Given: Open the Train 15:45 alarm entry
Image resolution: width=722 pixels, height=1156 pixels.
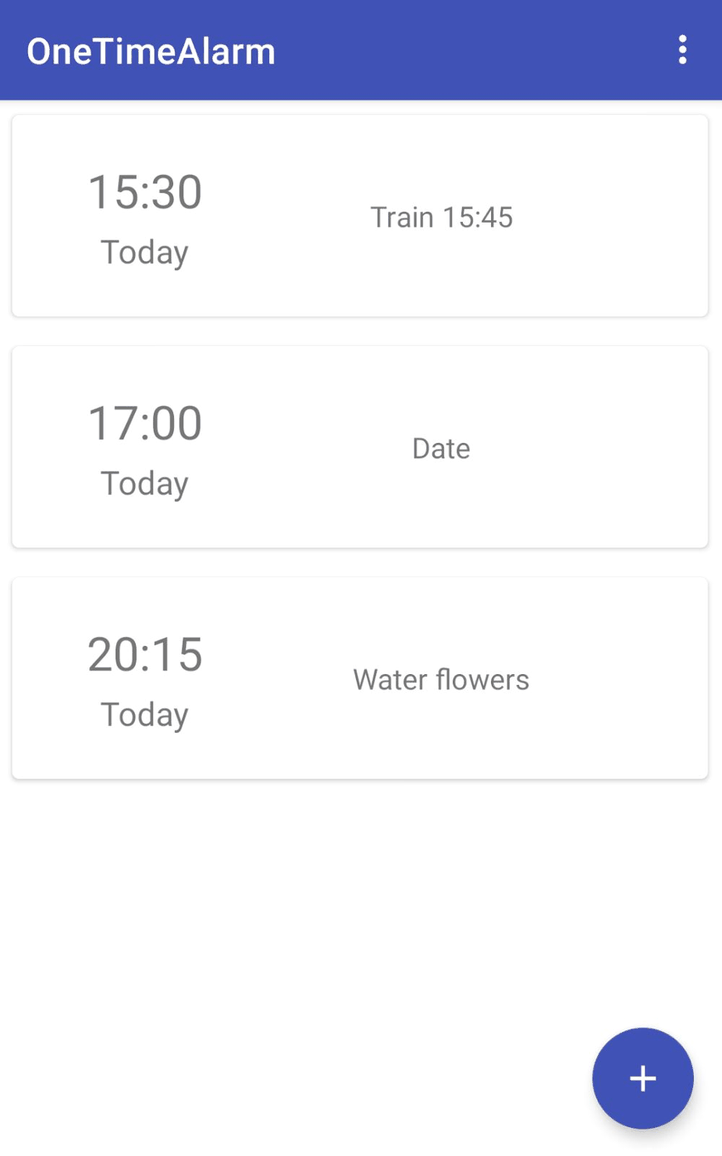Looking at the screenshot, I should (360, 215).
